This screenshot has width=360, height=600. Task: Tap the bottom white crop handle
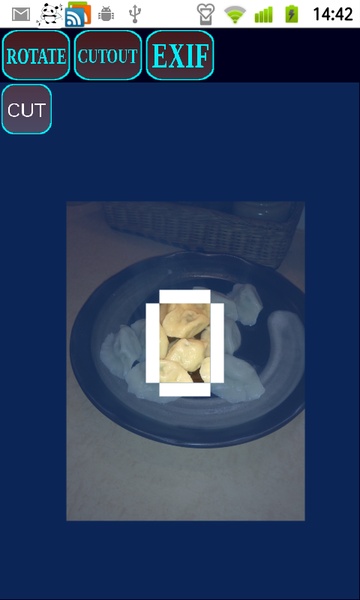185,390
